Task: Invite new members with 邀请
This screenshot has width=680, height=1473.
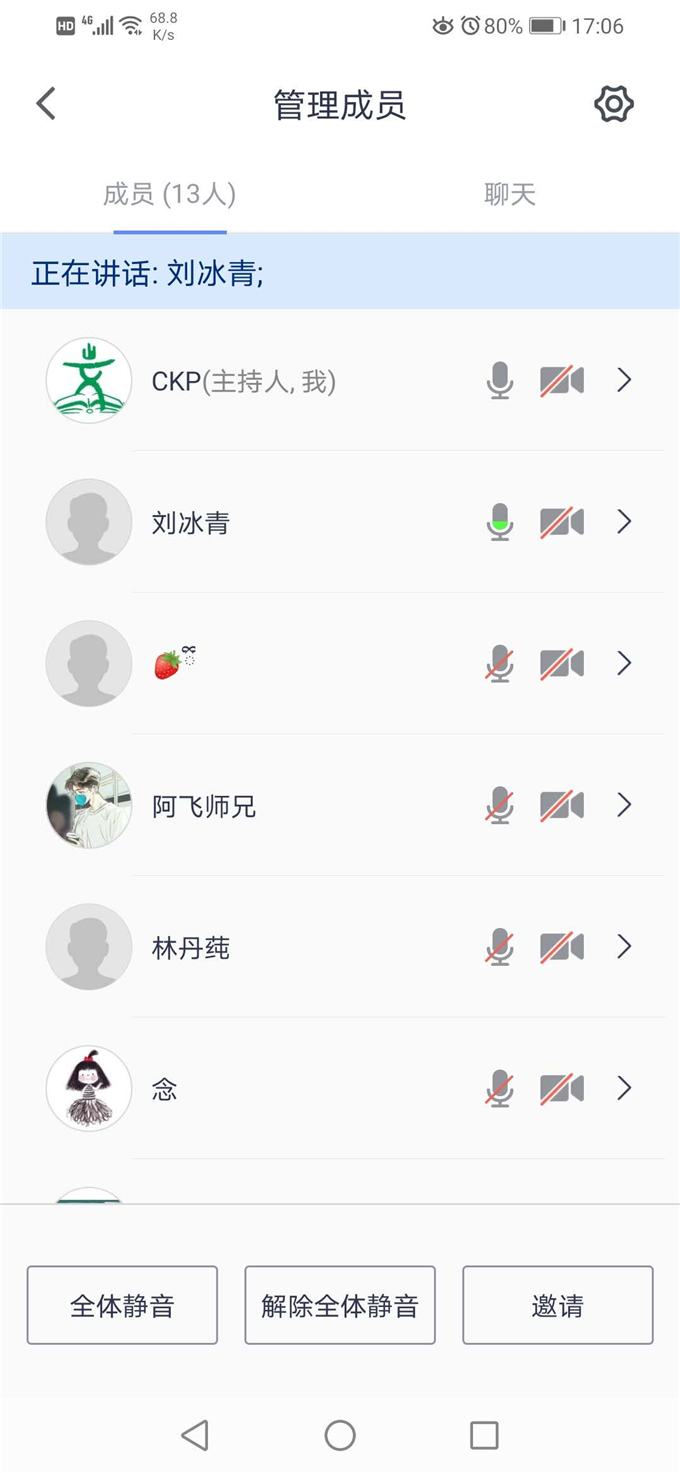Action: pos(557,1305)
